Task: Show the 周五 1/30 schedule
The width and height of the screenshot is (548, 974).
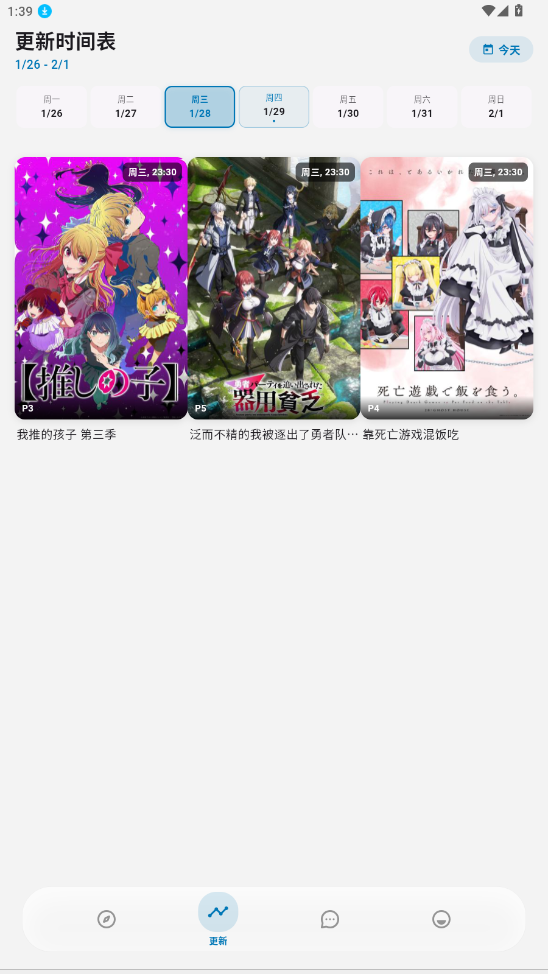Action: click(348, 107)
